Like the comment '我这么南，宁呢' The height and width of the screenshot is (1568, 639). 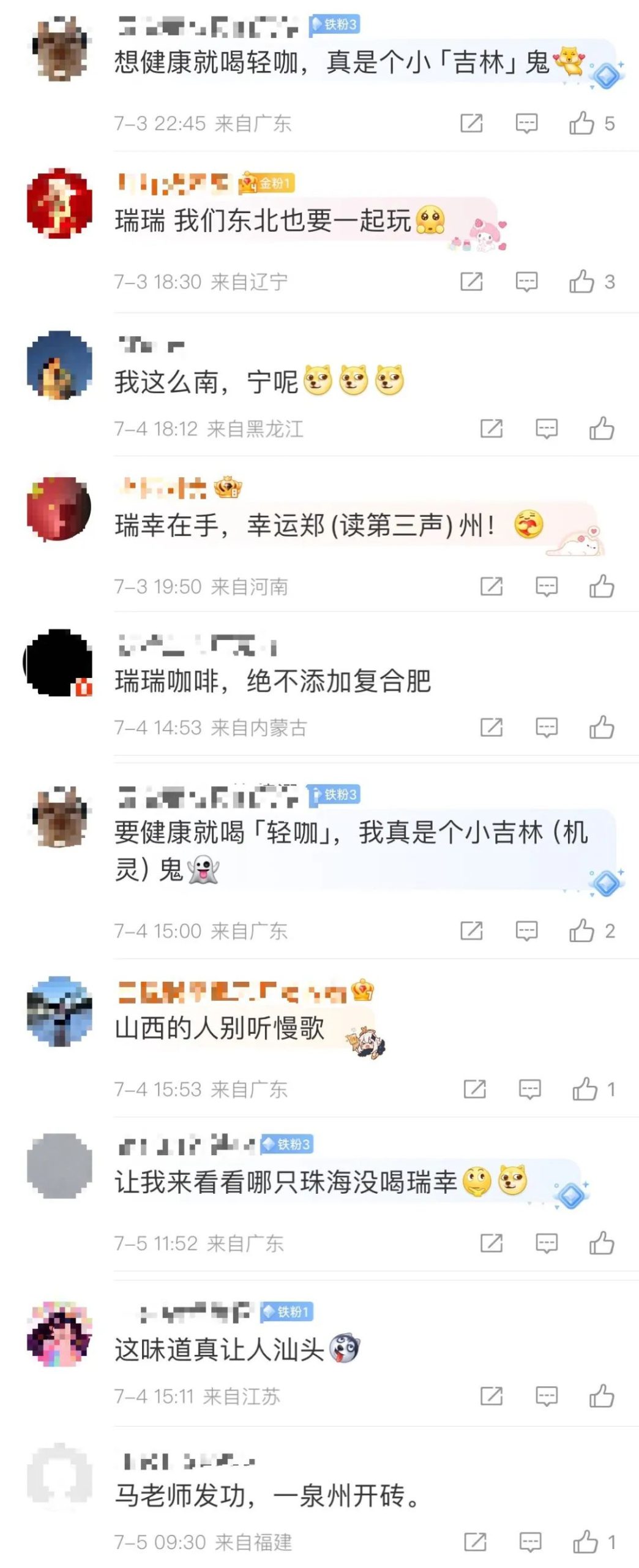pyautogui.click(x=602, y=429)
